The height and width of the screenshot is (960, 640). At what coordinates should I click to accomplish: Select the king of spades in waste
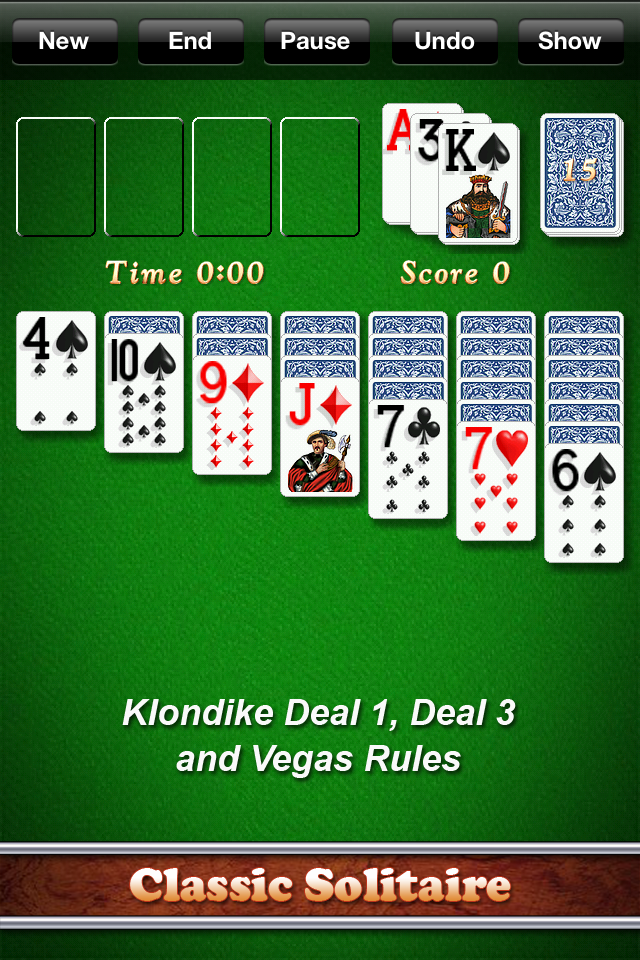[x=478, y=185]
